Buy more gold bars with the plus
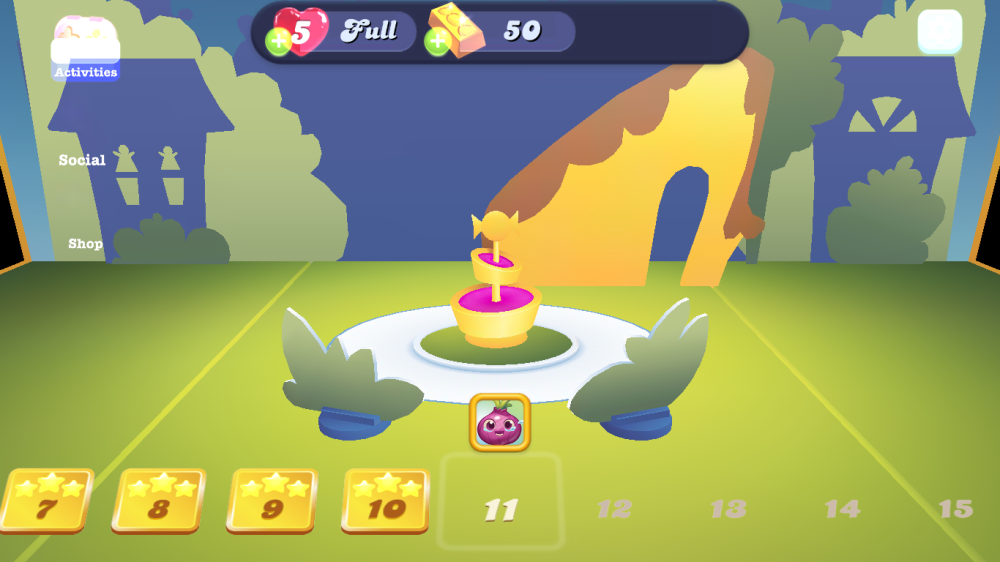This screenshot has width=1000, height=562. (437, 41)
